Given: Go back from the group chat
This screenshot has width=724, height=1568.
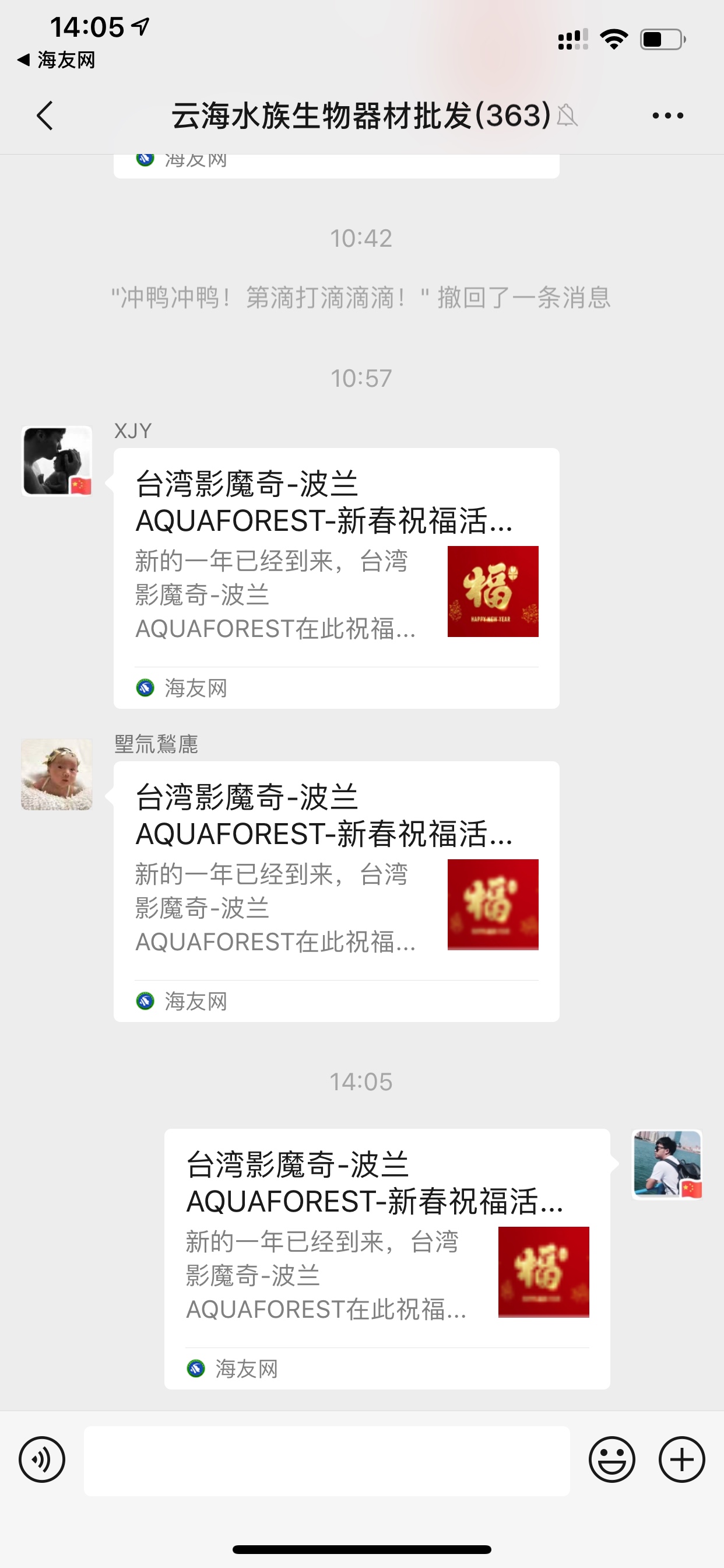Looking at the screenshot, I should [45, 116].
